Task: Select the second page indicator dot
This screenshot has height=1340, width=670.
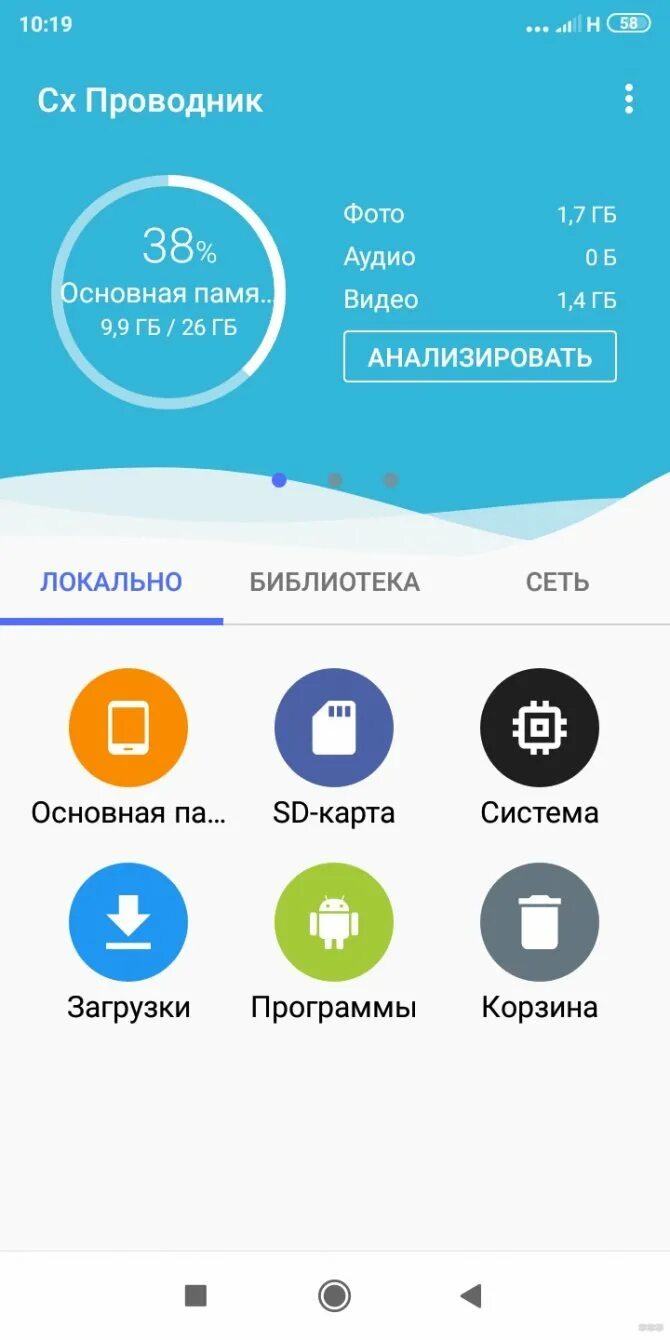Action: 335,480
